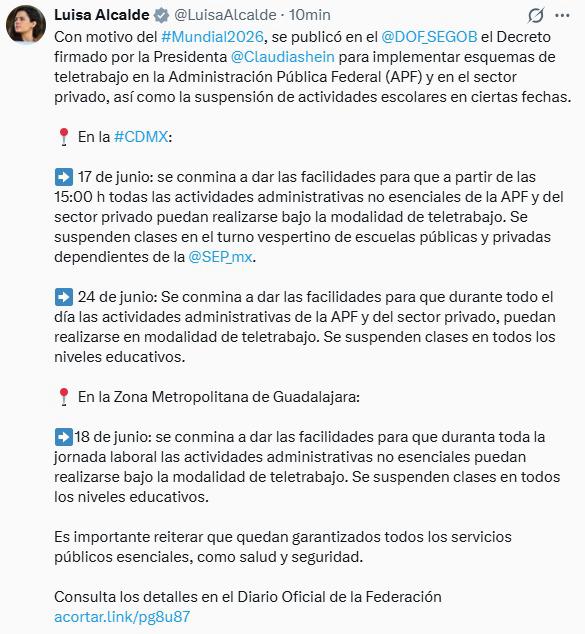Open the @Claudiashein profile mention
This screenshot has height=634, width=585.
283,57
